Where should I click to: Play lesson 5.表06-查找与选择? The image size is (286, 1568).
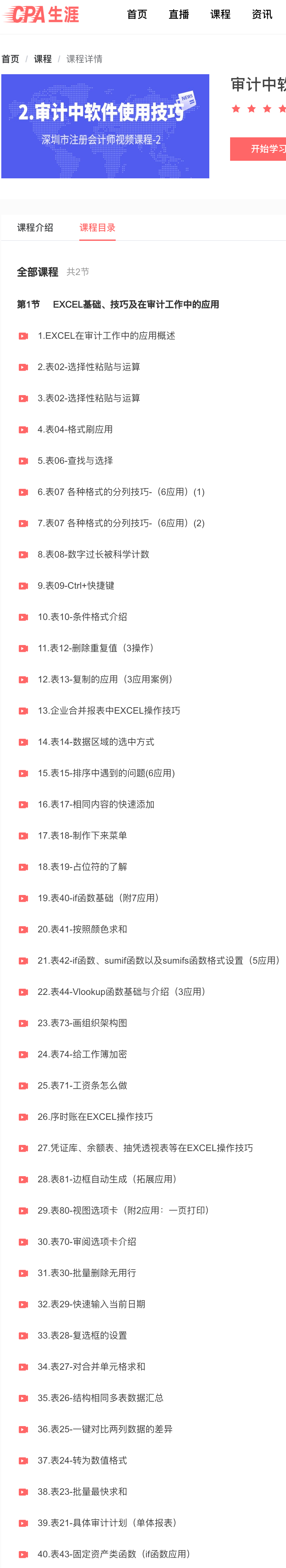pos(75,461)
